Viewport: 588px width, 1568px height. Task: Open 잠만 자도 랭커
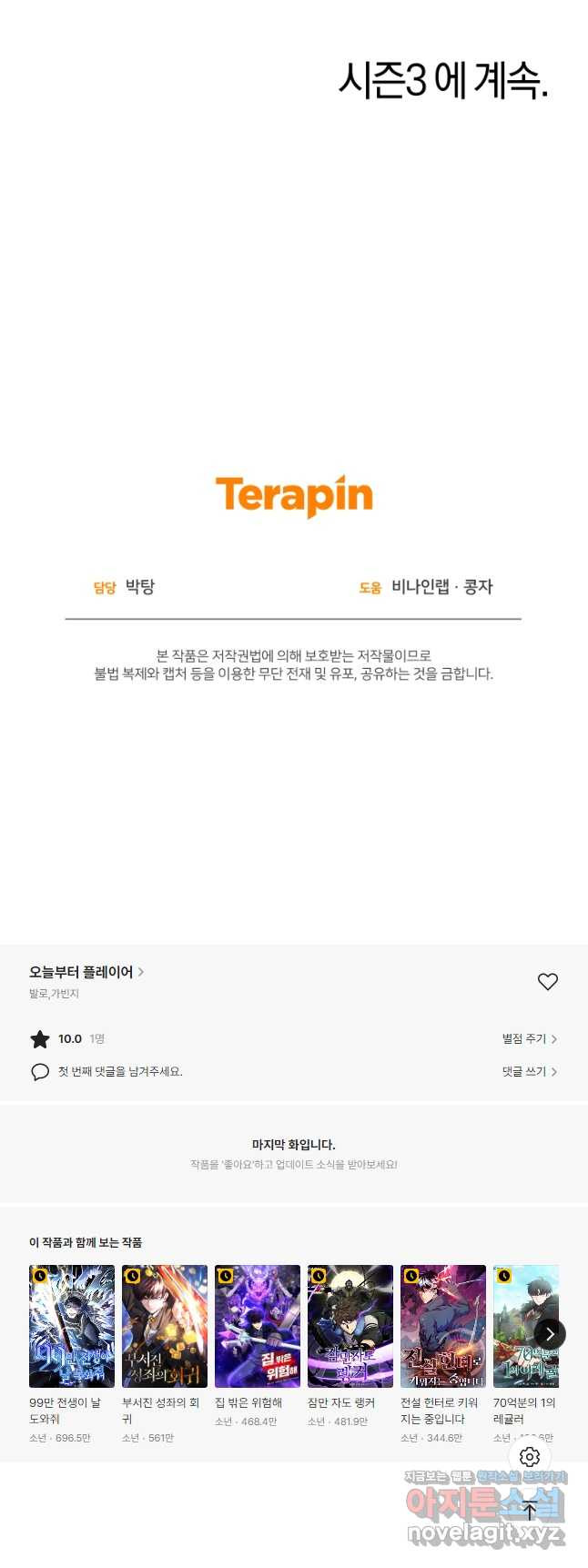(x=350, y=1325)
